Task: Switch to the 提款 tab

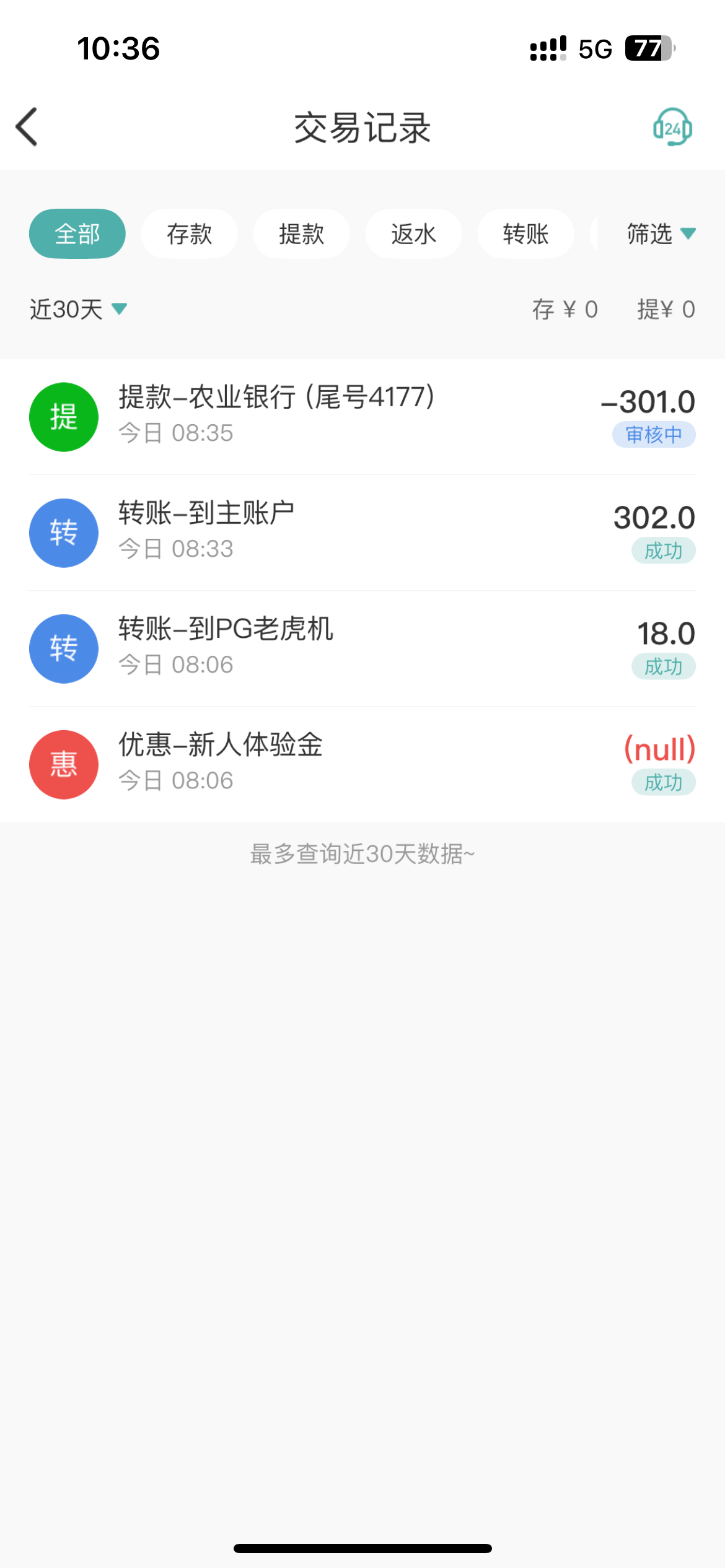Action: [302, 234]
